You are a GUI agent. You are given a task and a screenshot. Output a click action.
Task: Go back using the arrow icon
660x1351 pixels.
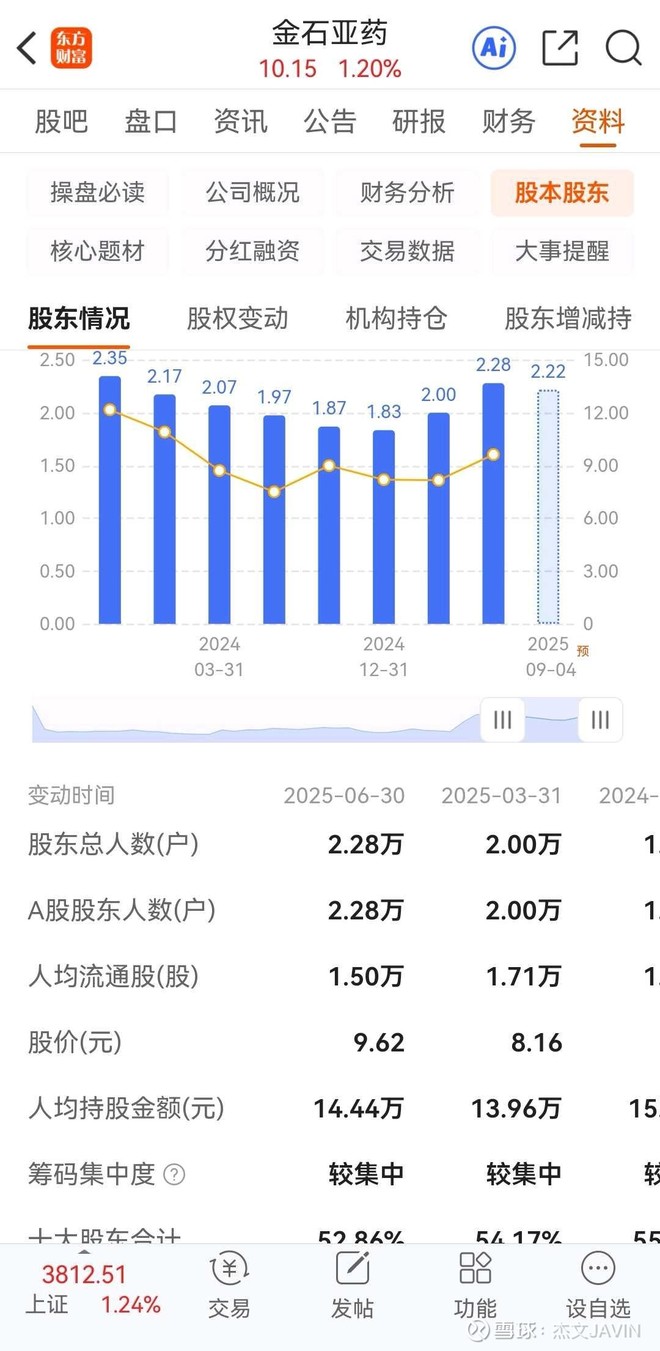tap(27, 47)
